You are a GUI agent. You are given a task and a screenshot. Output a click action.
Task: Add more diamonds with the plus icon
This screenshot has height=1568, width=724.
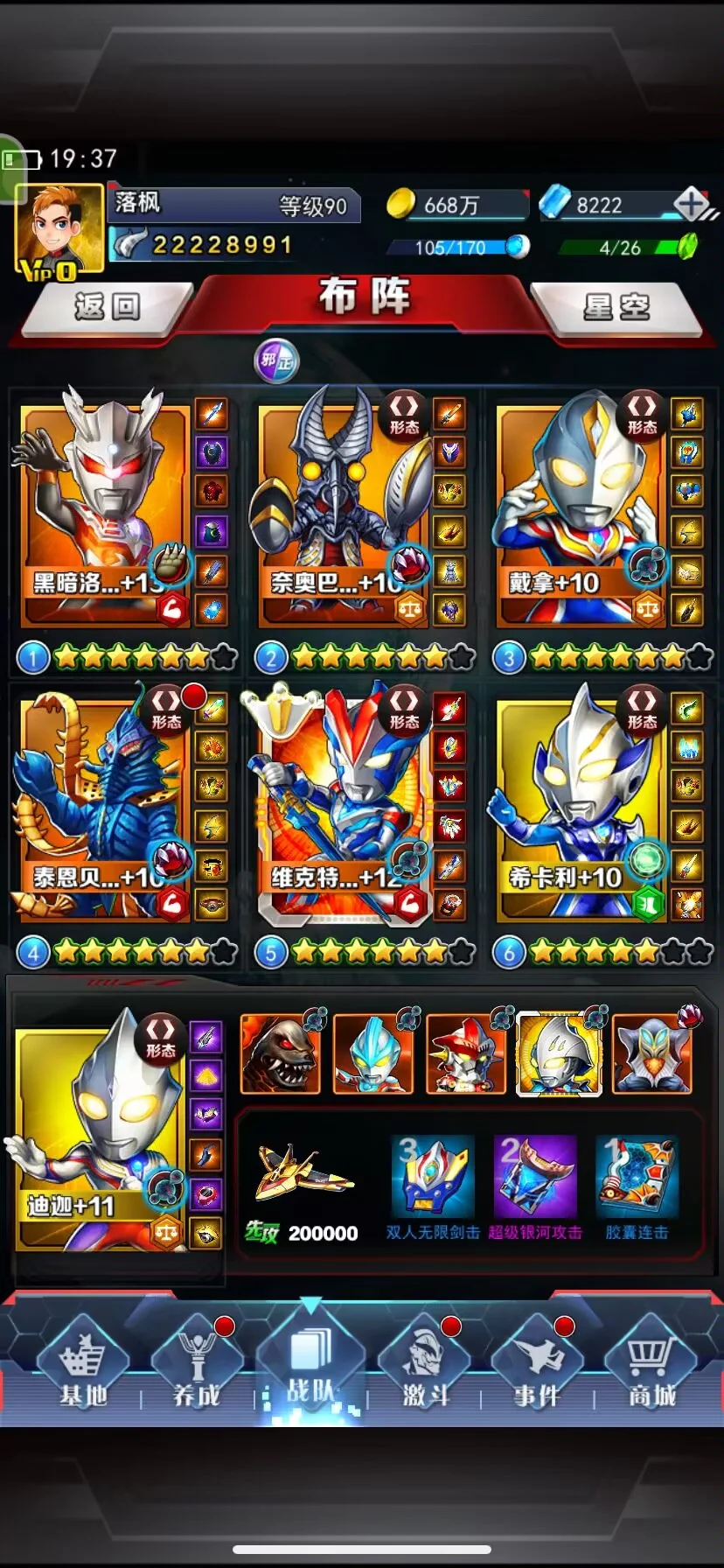pos(692,205)
